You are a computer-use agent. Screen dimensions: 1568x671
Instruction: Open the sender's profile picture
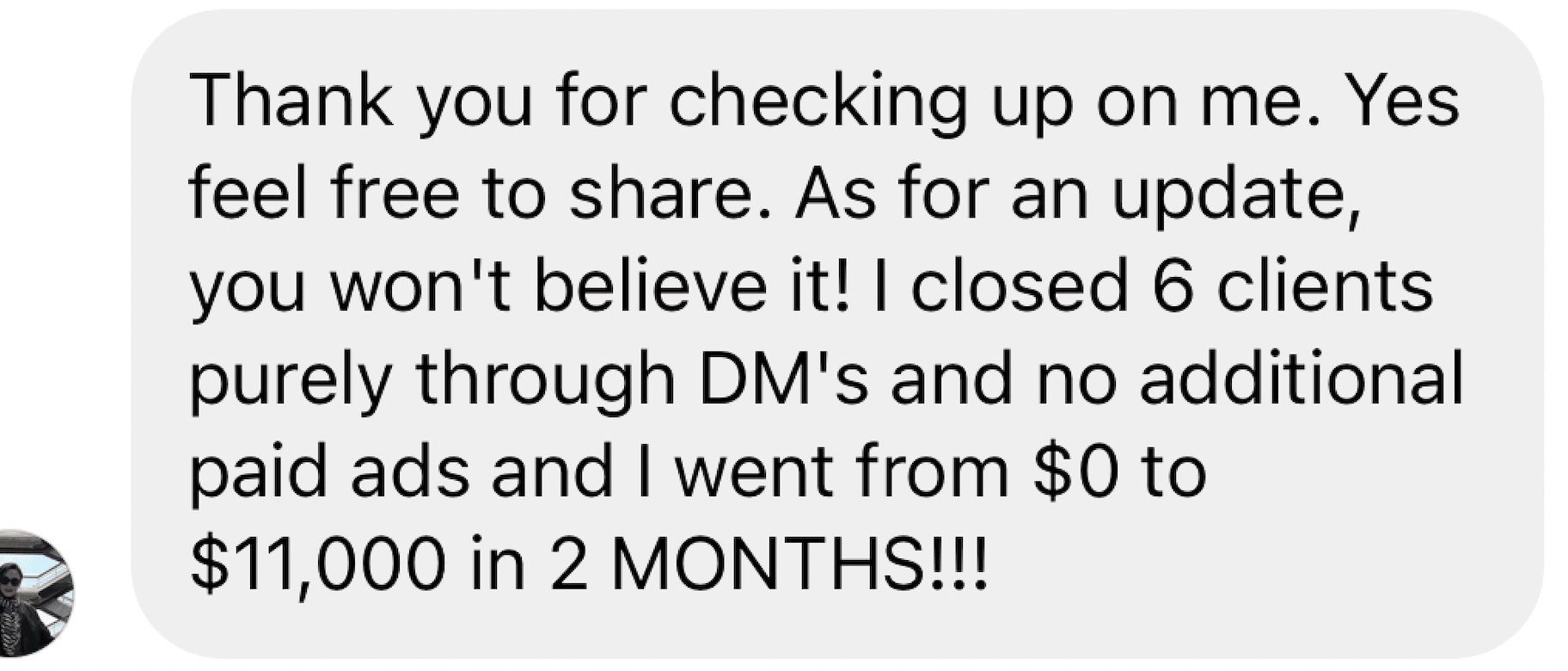[x=33, y=592]
